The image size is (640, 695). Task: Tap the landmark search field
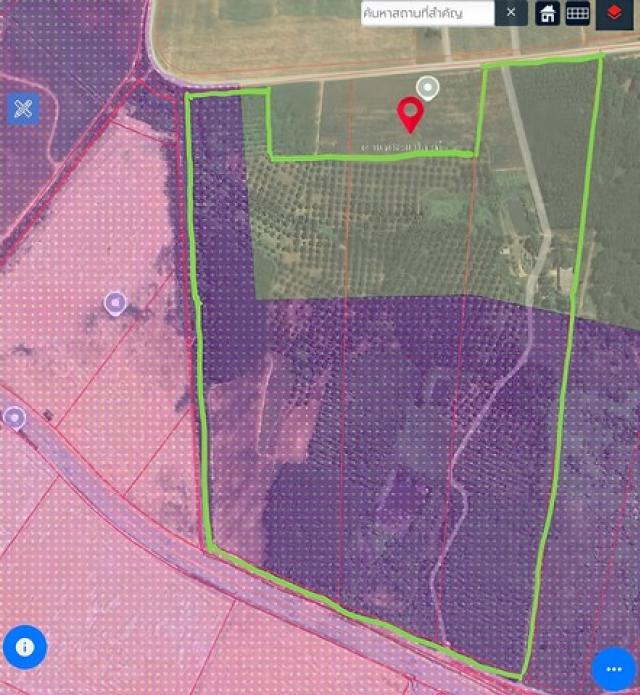[427, 13]
